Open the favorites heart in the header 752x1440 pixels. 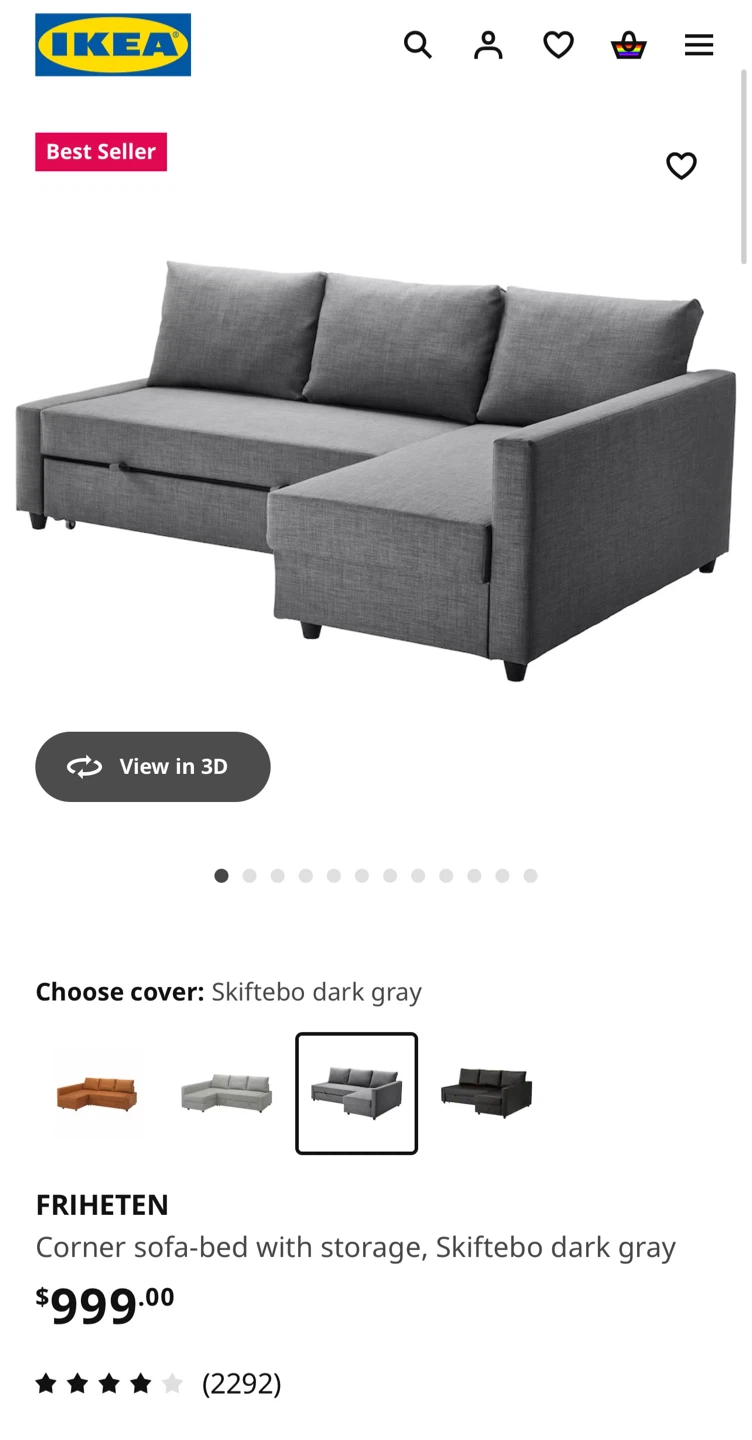558,45
